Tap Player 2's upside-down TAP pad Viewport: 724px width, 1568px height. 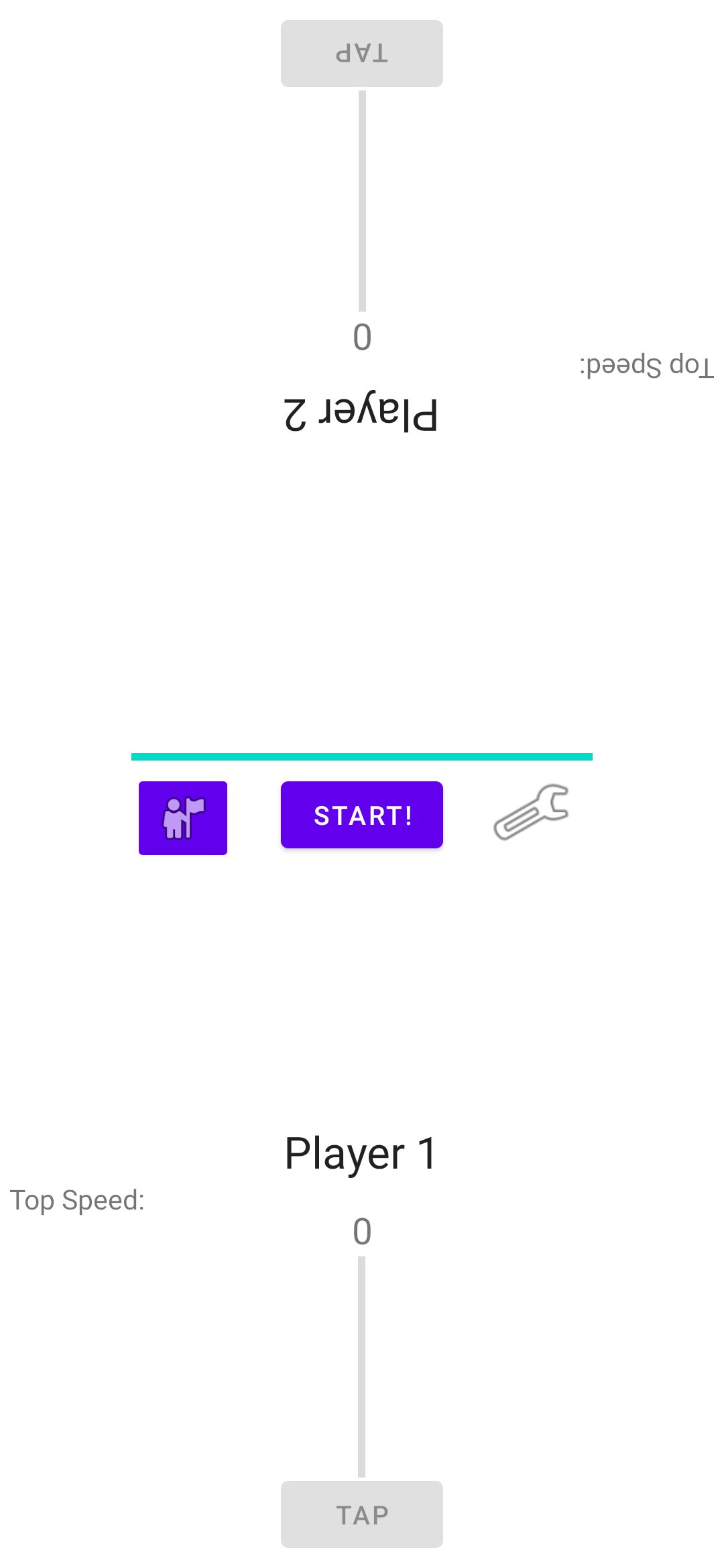361,52
